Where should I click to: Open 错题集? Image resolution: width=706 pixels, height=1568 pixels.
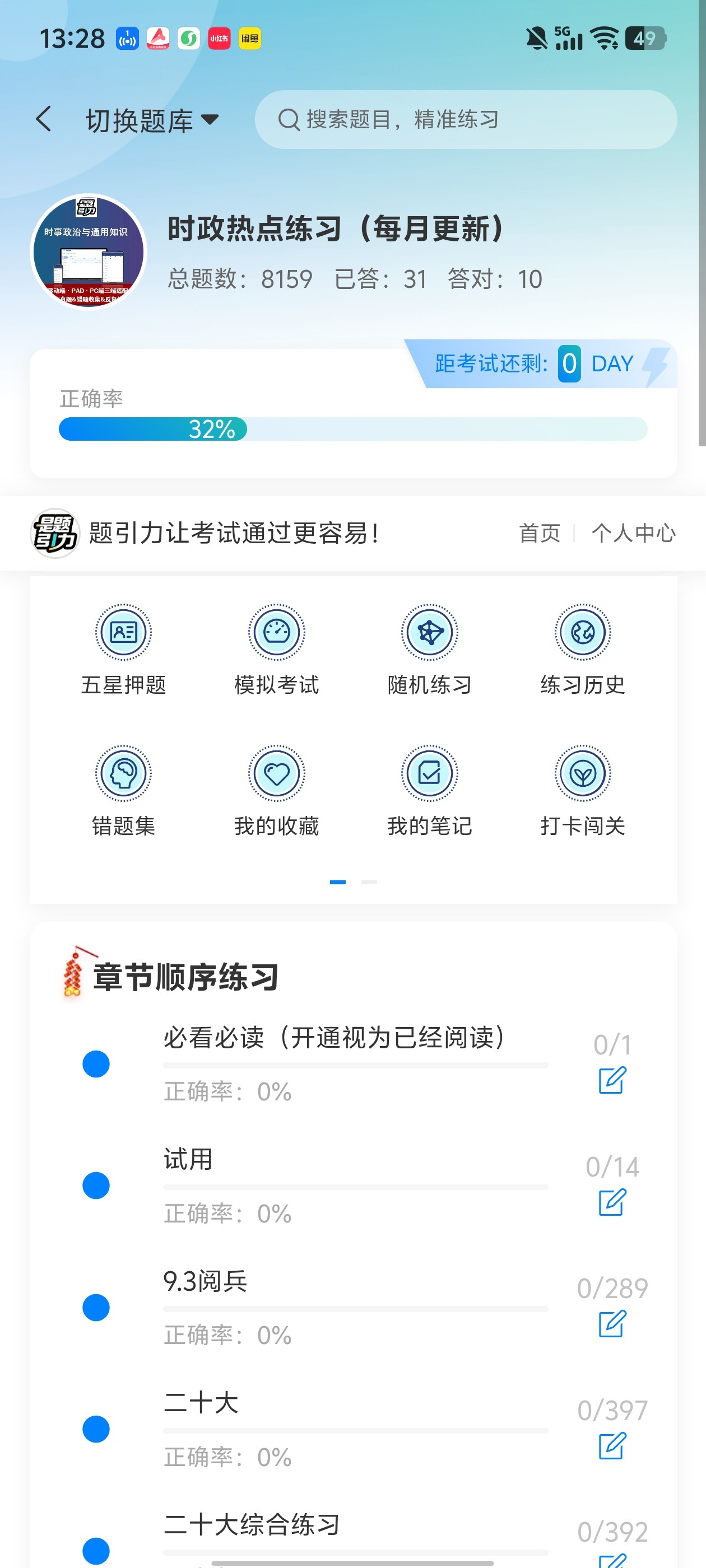click(124, 791)
